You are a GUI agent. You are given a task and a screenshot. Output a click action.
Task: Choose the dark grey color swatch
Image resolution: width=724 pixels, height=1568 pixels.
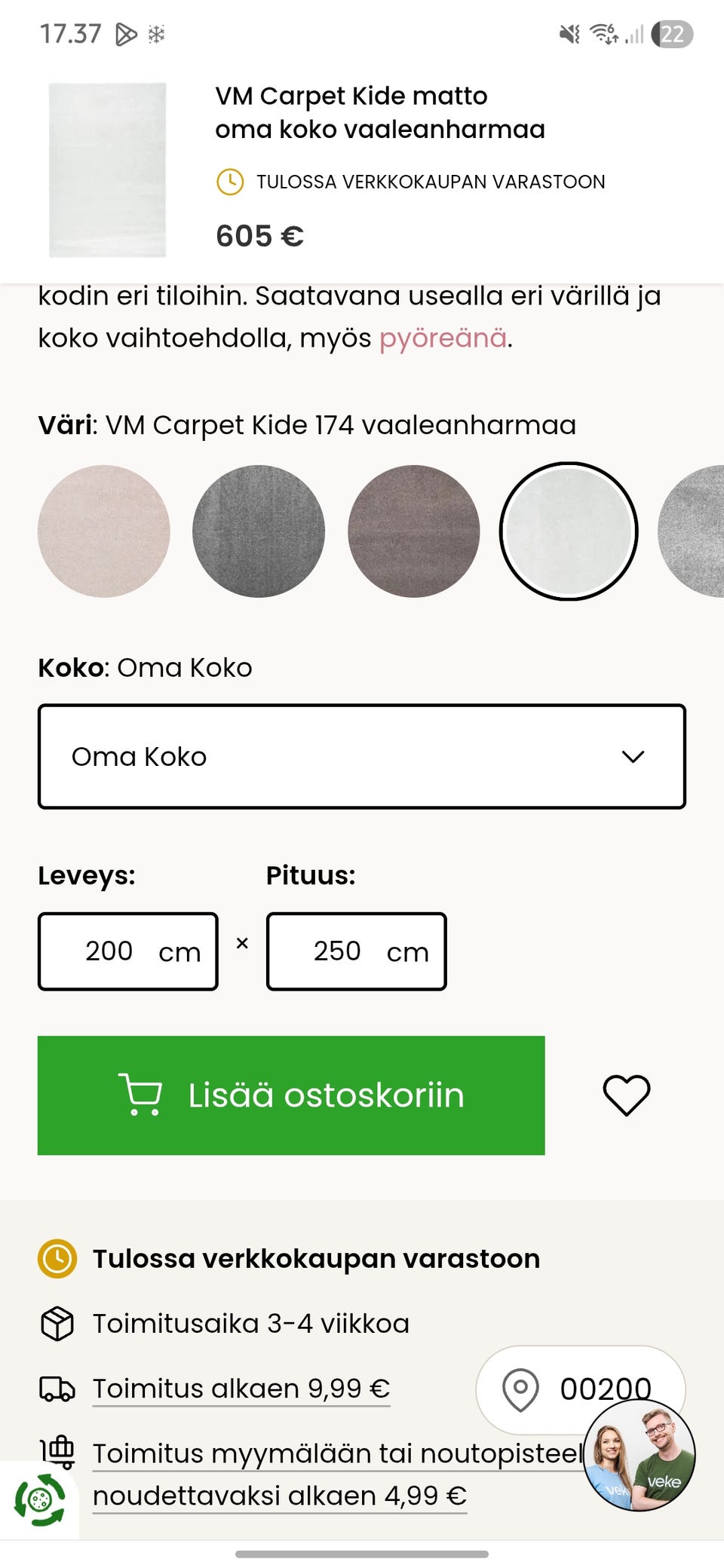(x=259, y=531)
